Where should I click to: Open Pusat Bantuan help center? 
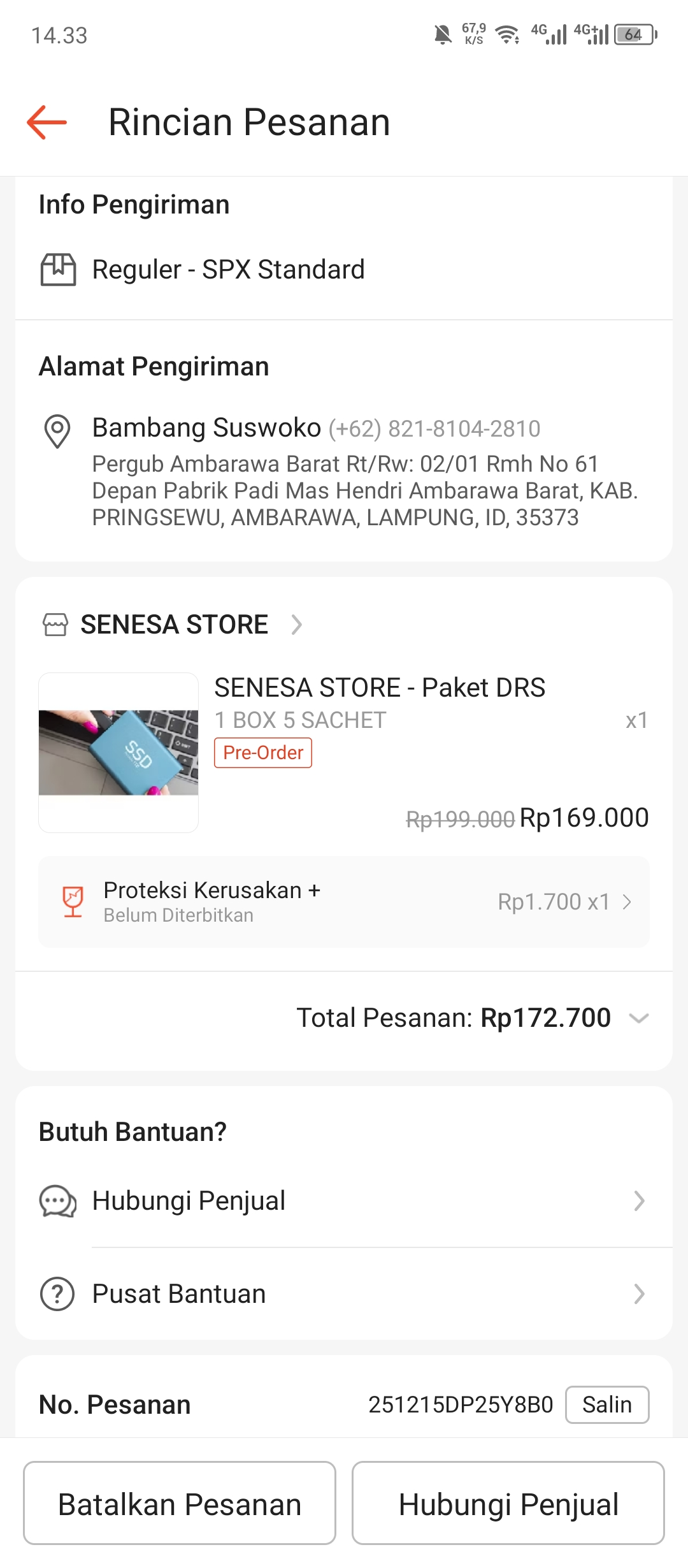pos(344,1294)
